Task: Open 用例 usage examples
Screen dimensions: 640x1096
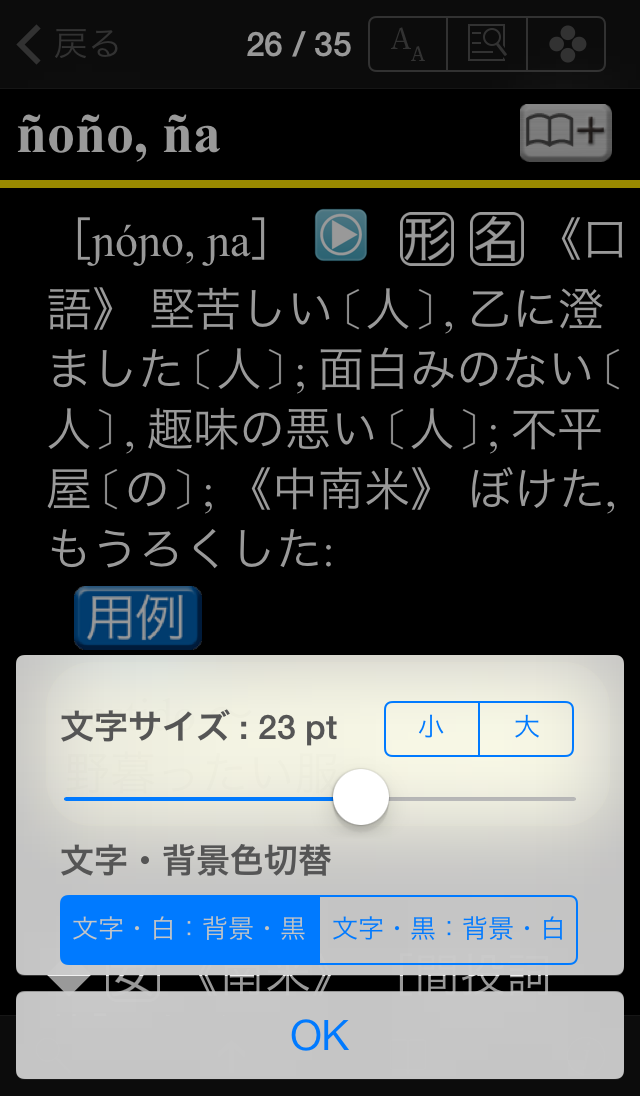Action: pyautogui.click(x=138, y=618)
